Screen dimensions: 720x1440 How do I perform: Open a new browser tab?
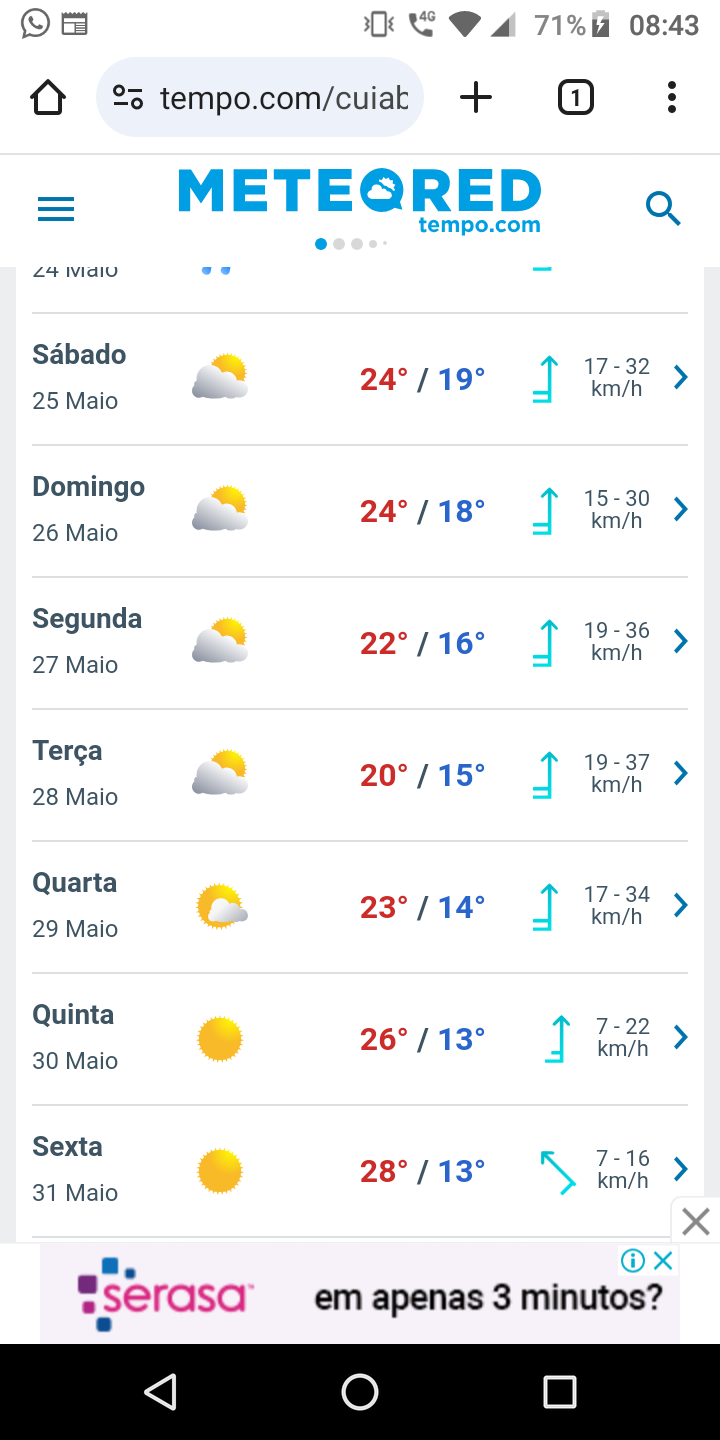[476, 98]
